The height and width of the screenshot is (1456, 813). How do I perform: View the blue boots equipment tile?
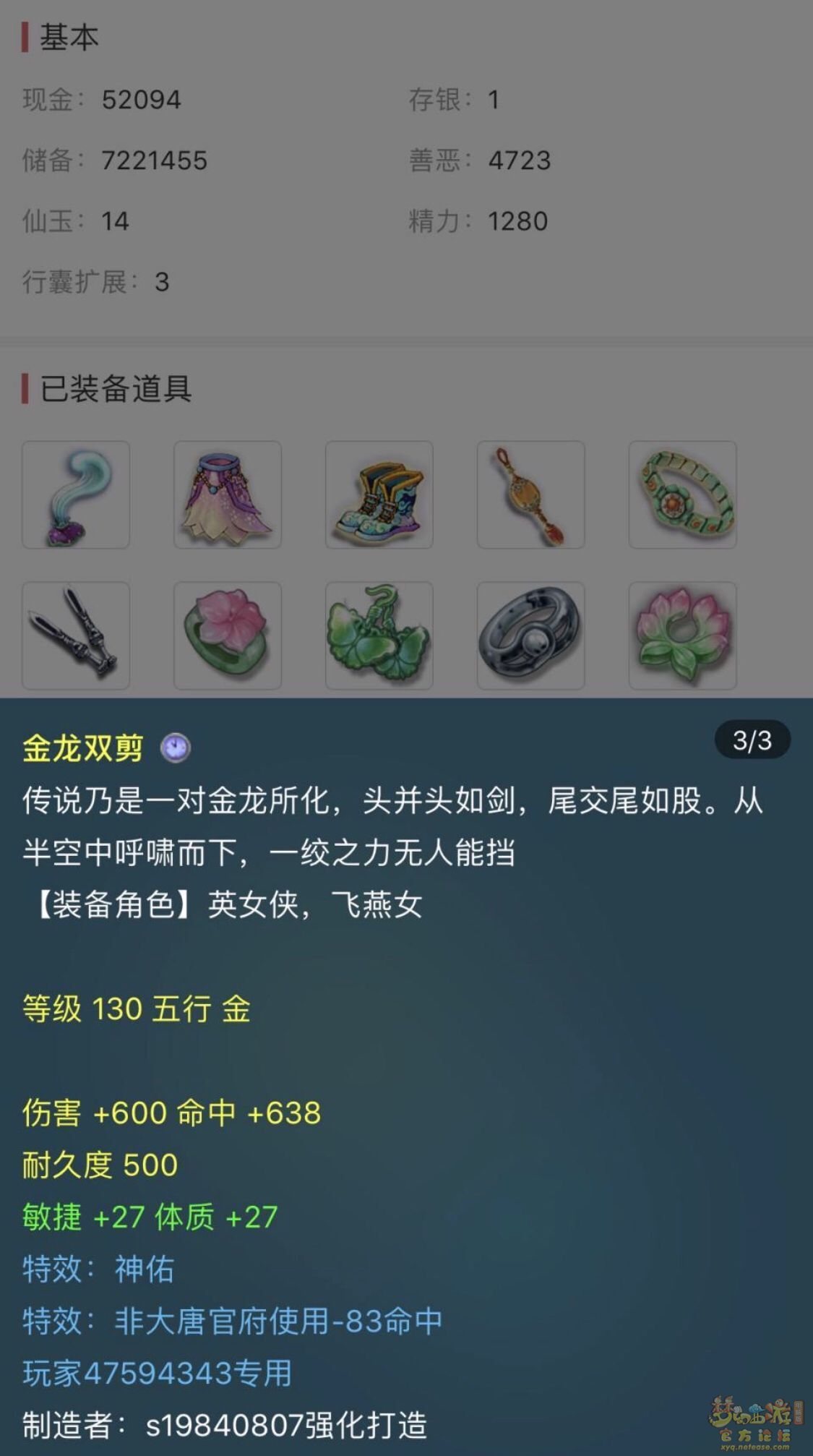click(x=379, y=494)
